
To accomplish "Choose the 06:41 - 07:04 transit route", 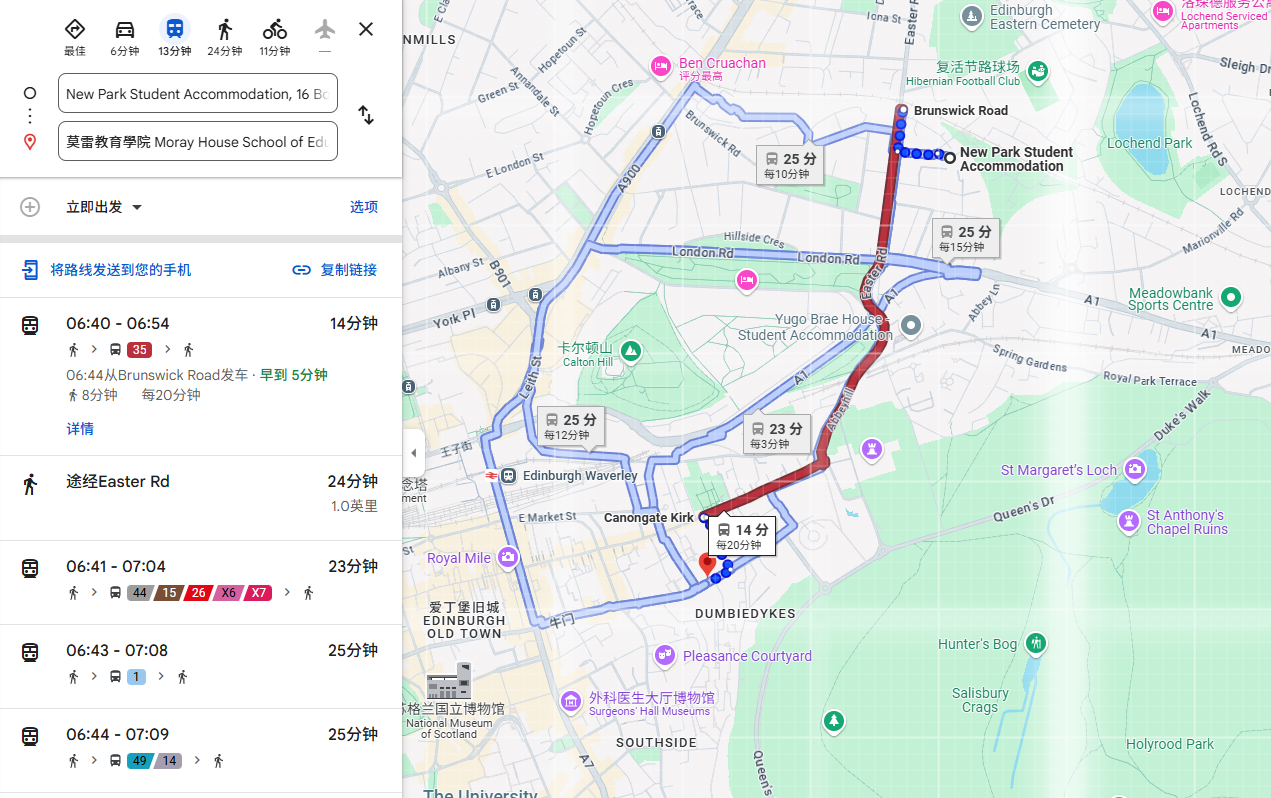I will (200, 580).
